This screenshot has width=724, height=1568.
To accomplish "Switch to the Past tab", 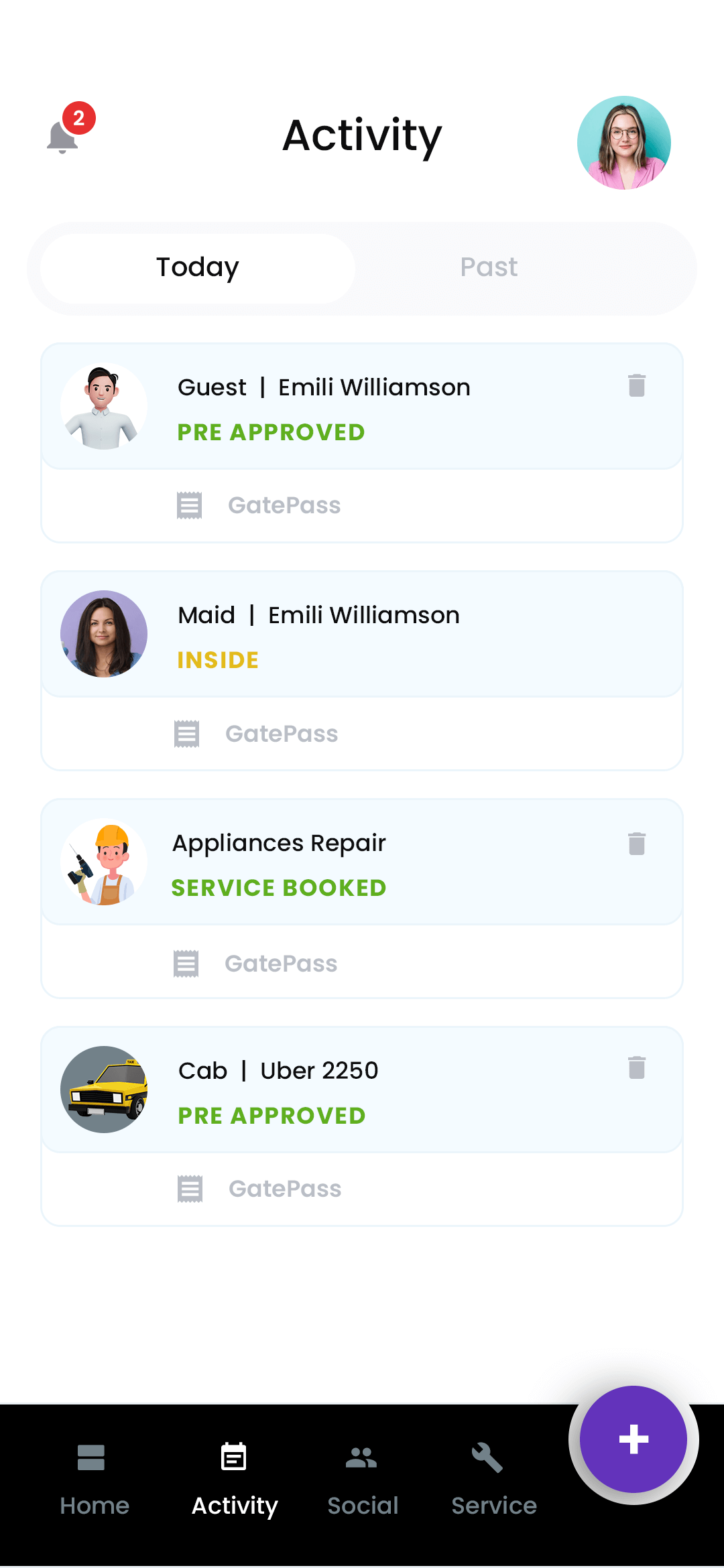I will (x=489, y=267).
